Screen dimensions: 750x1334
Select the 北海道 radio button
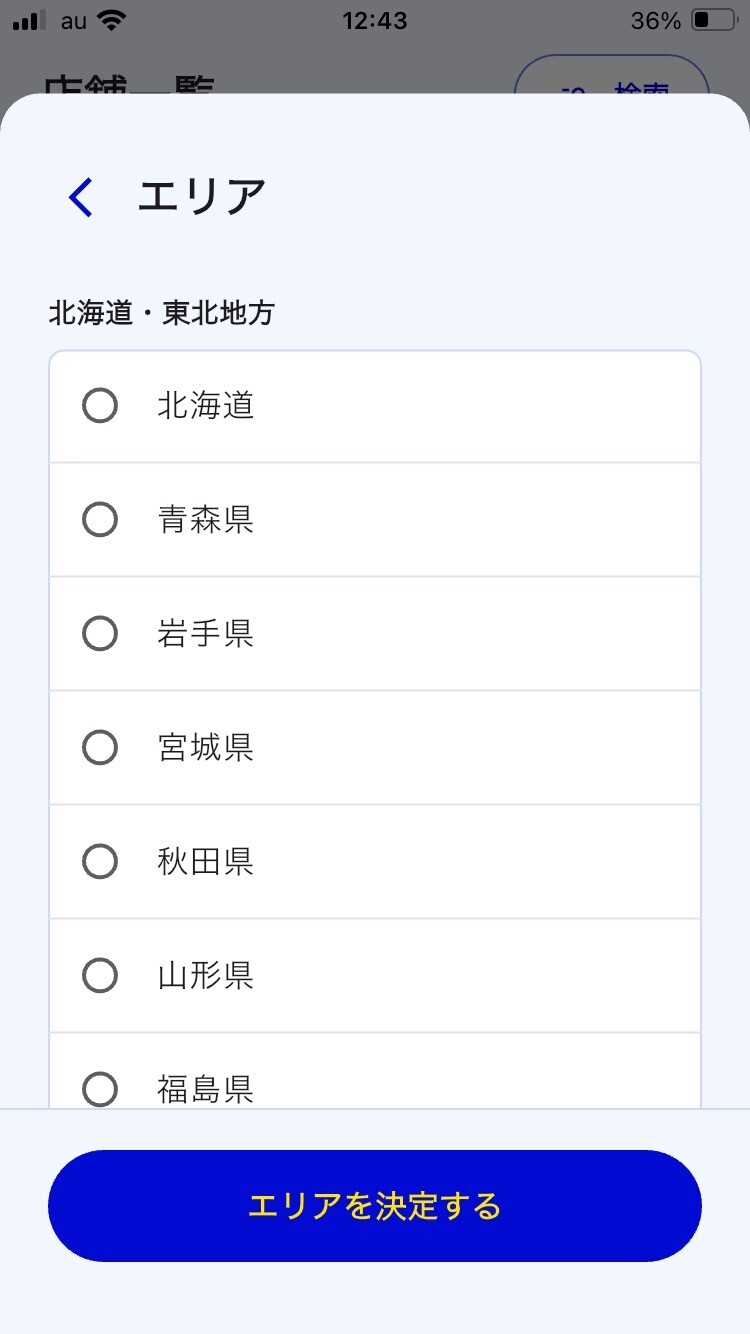(x=99, y=406)
